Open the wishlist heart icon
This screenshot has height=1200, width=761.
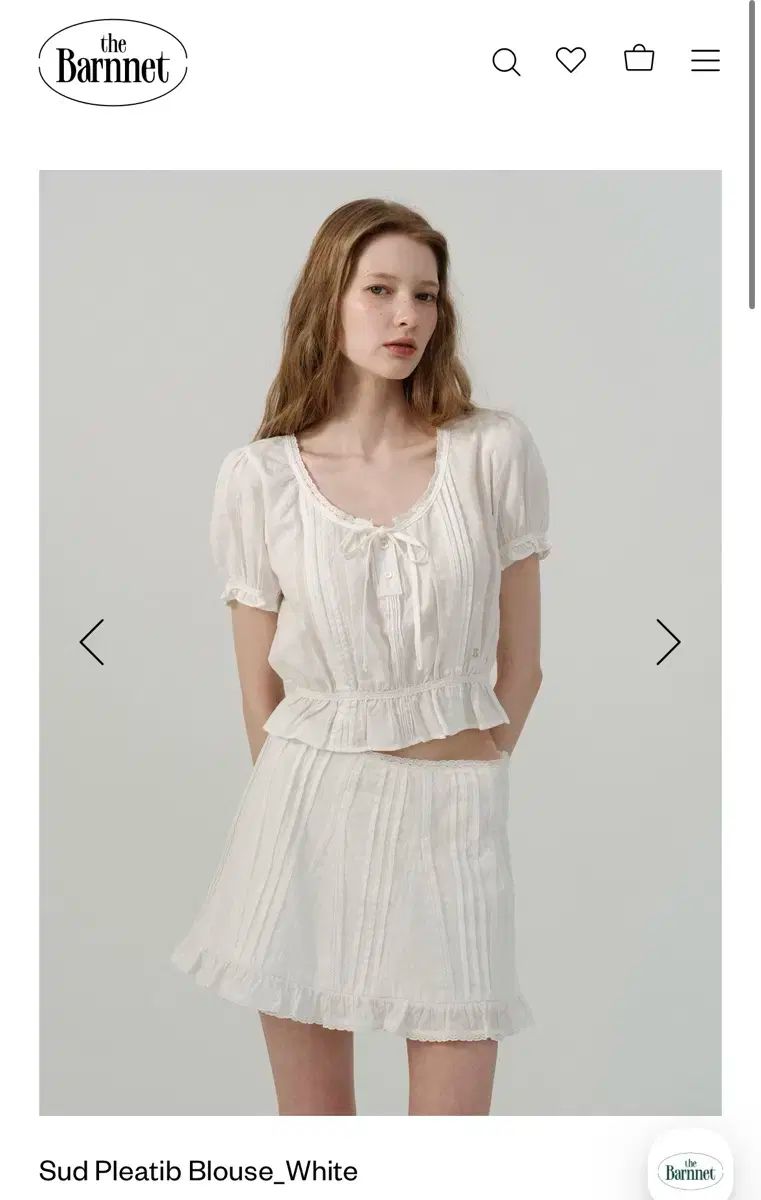(571, 60)
